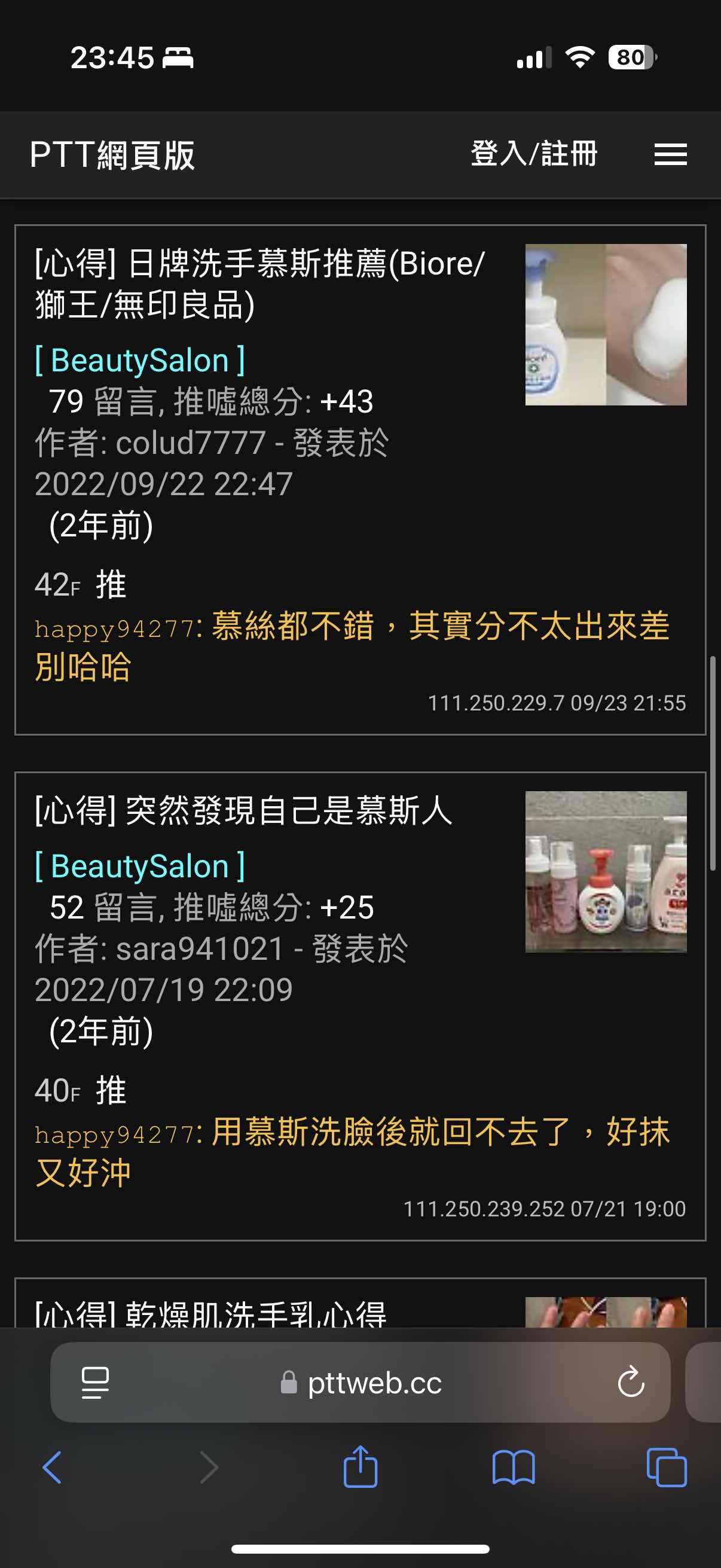Viewport: 721px width, 1568px height.
Task: Open BeautySalon board link under colud7777's post
Action: [x=140, y=361]
